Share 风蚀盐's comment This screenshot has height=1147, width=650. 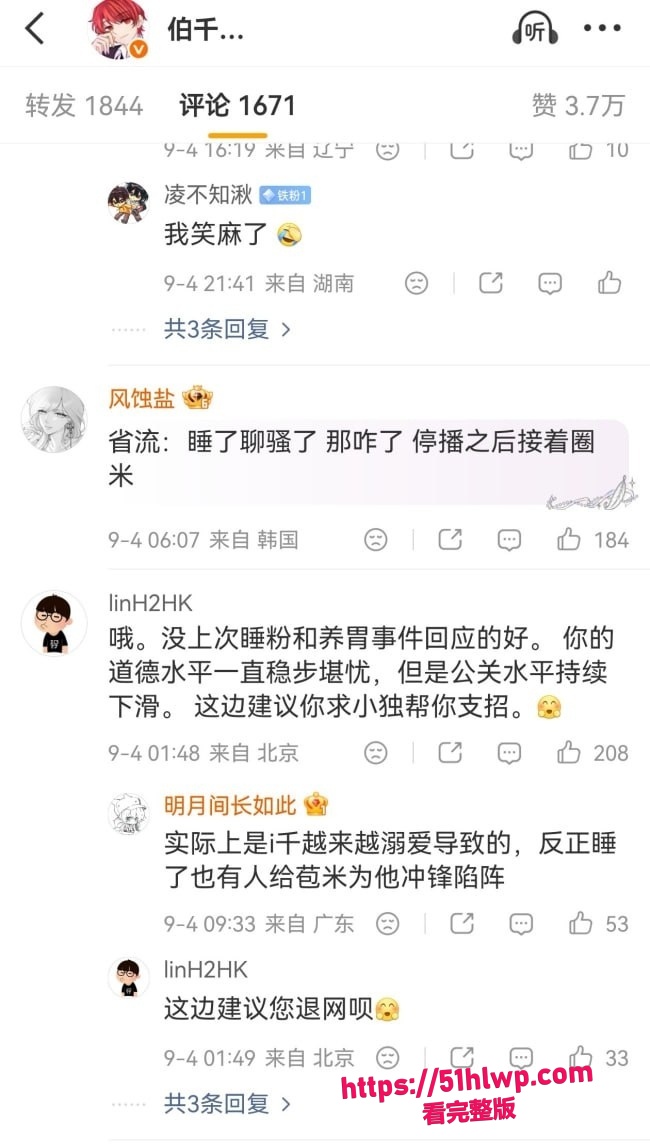(450, 540)
